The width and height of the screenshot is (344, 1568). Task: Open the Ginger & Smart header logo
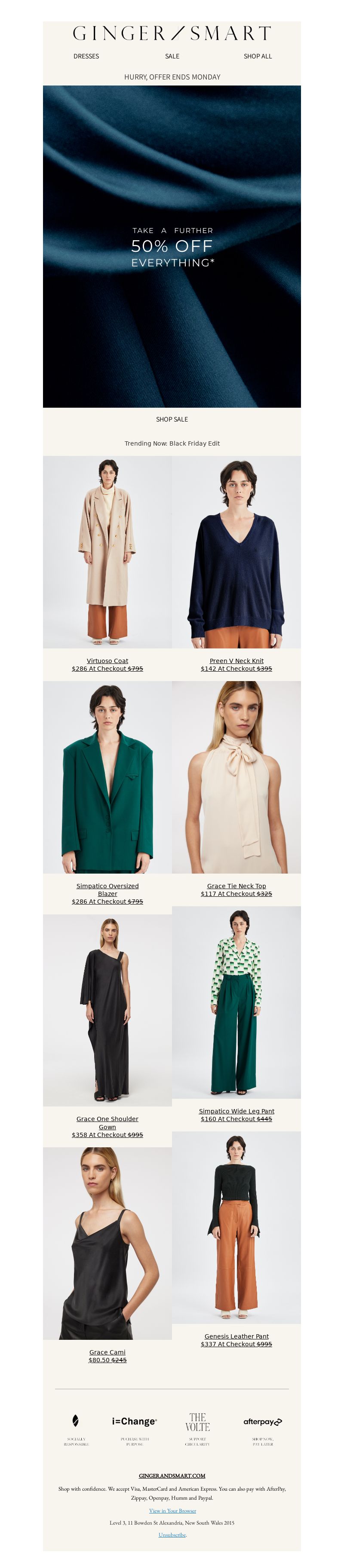coord(172,34)
